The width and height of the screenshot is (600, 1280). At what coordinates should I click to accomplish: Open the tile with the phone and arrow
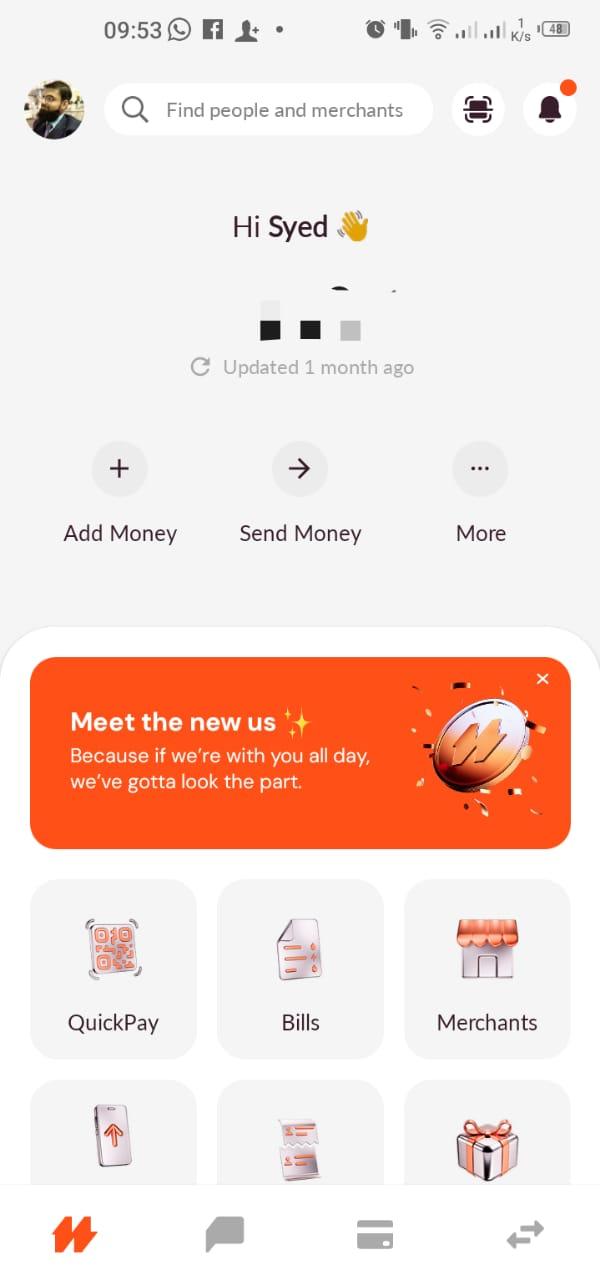click(113, 1135)
